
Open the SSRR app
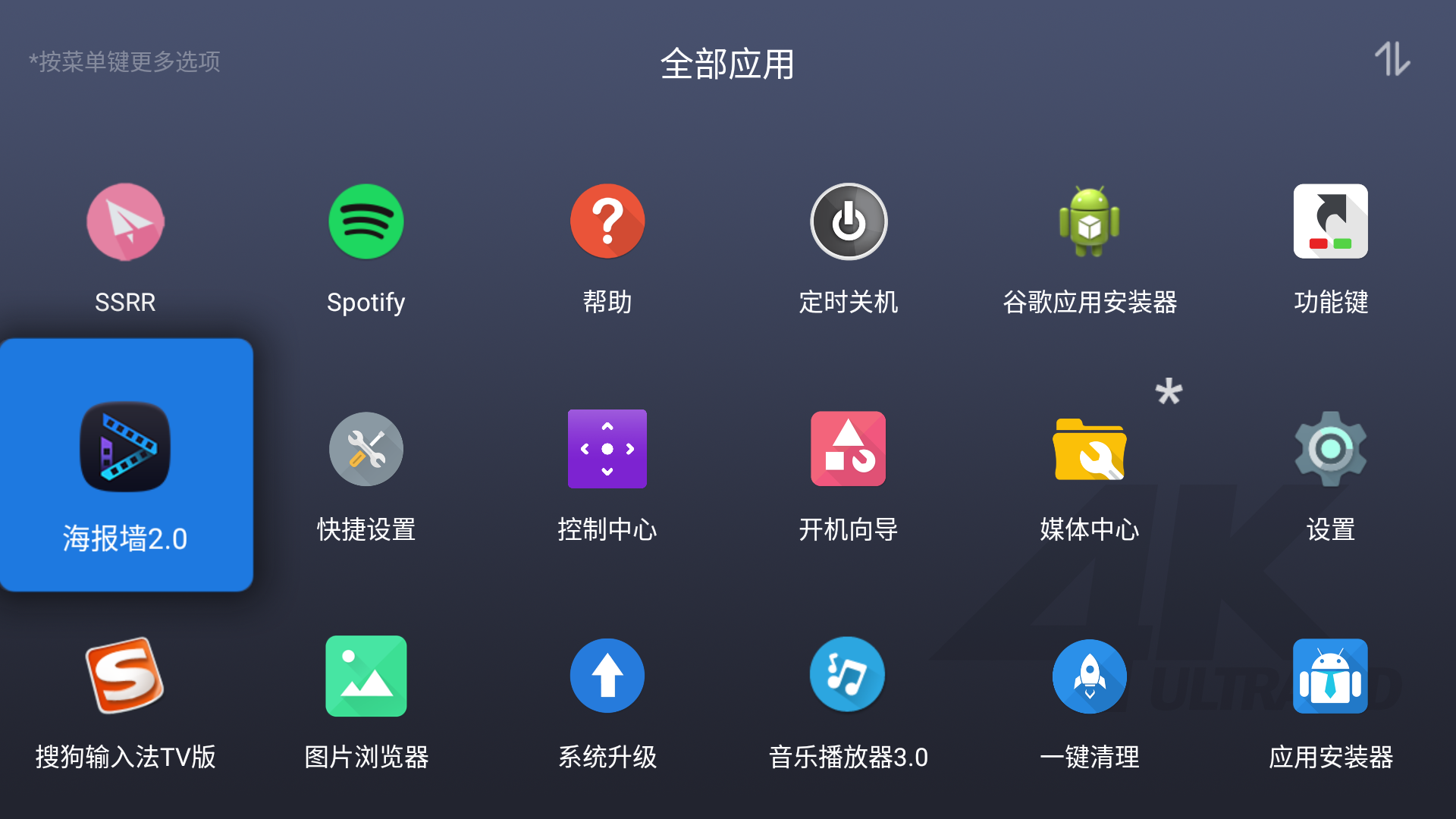click(x=125, y=222)
